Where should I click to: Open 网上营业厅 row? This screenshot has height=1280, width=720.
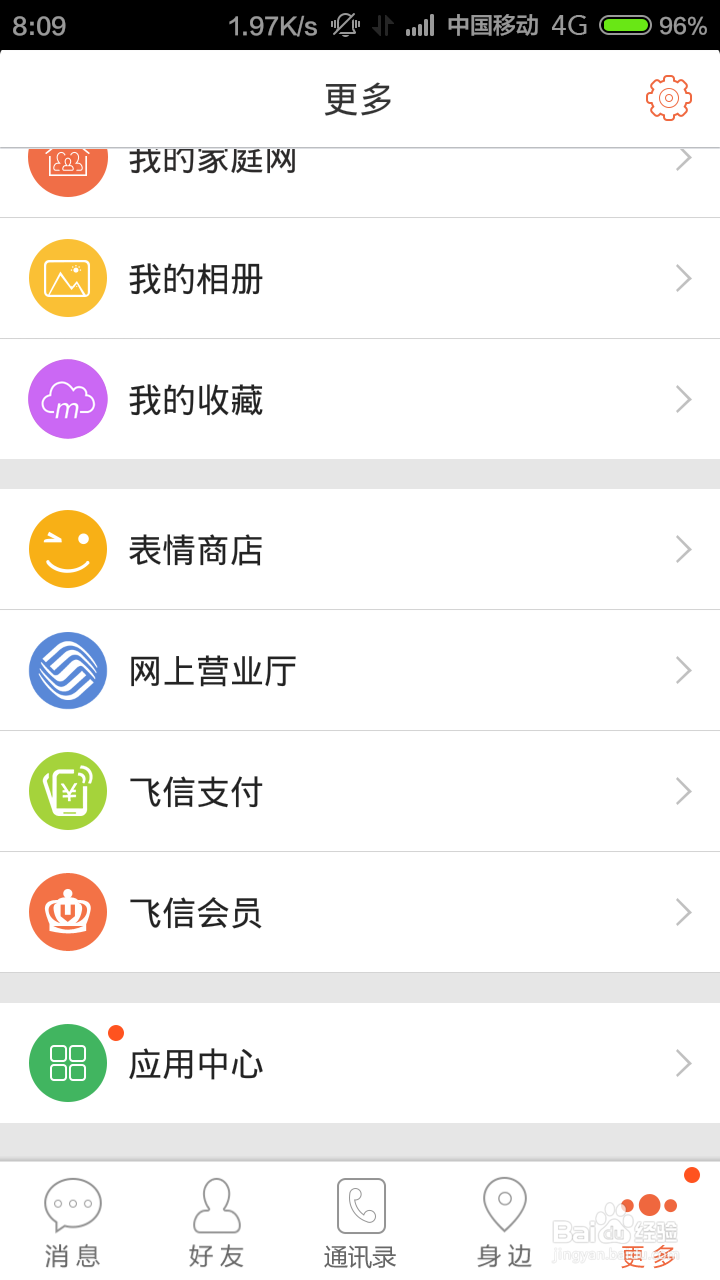pos(360,670)
